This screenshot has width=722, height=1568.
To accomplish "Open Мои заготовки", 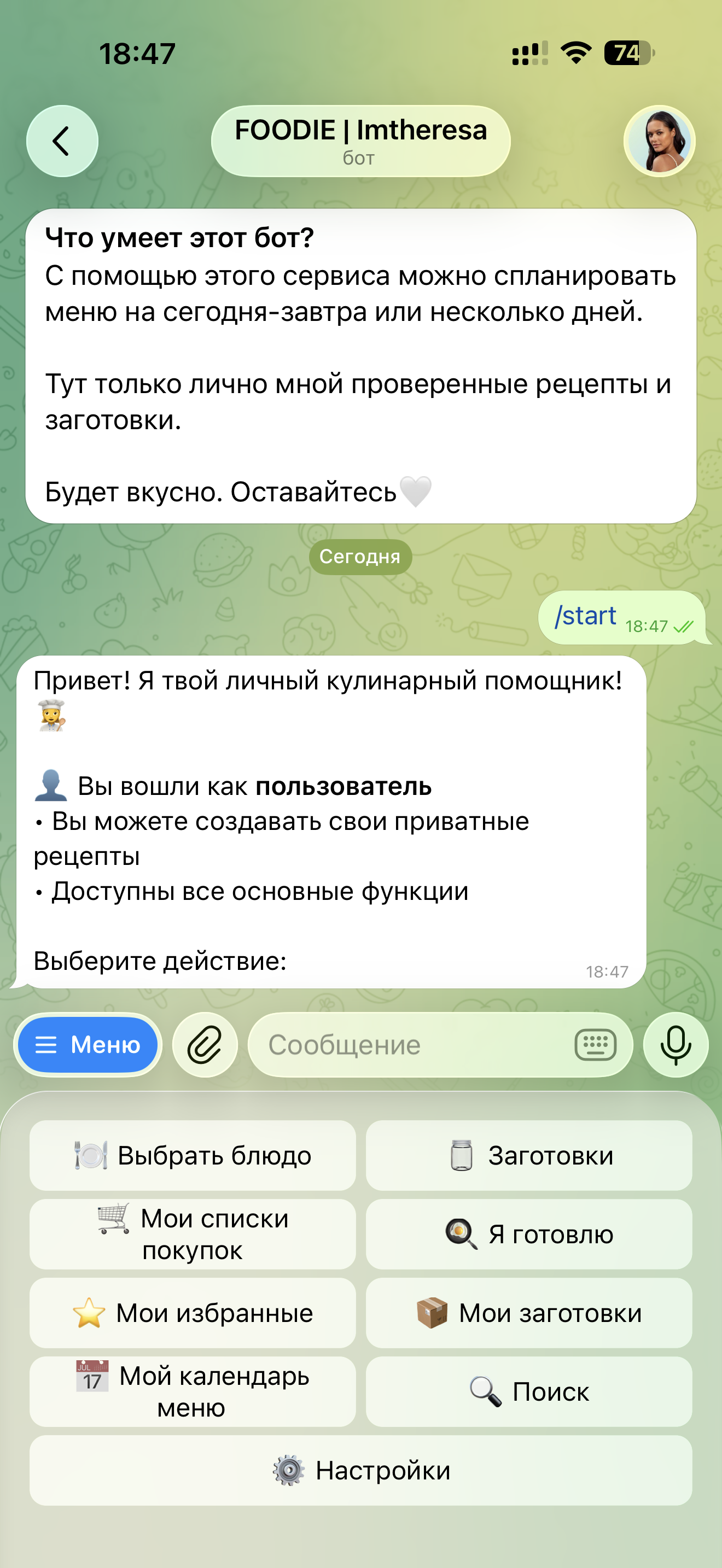I will [528, 1312].
